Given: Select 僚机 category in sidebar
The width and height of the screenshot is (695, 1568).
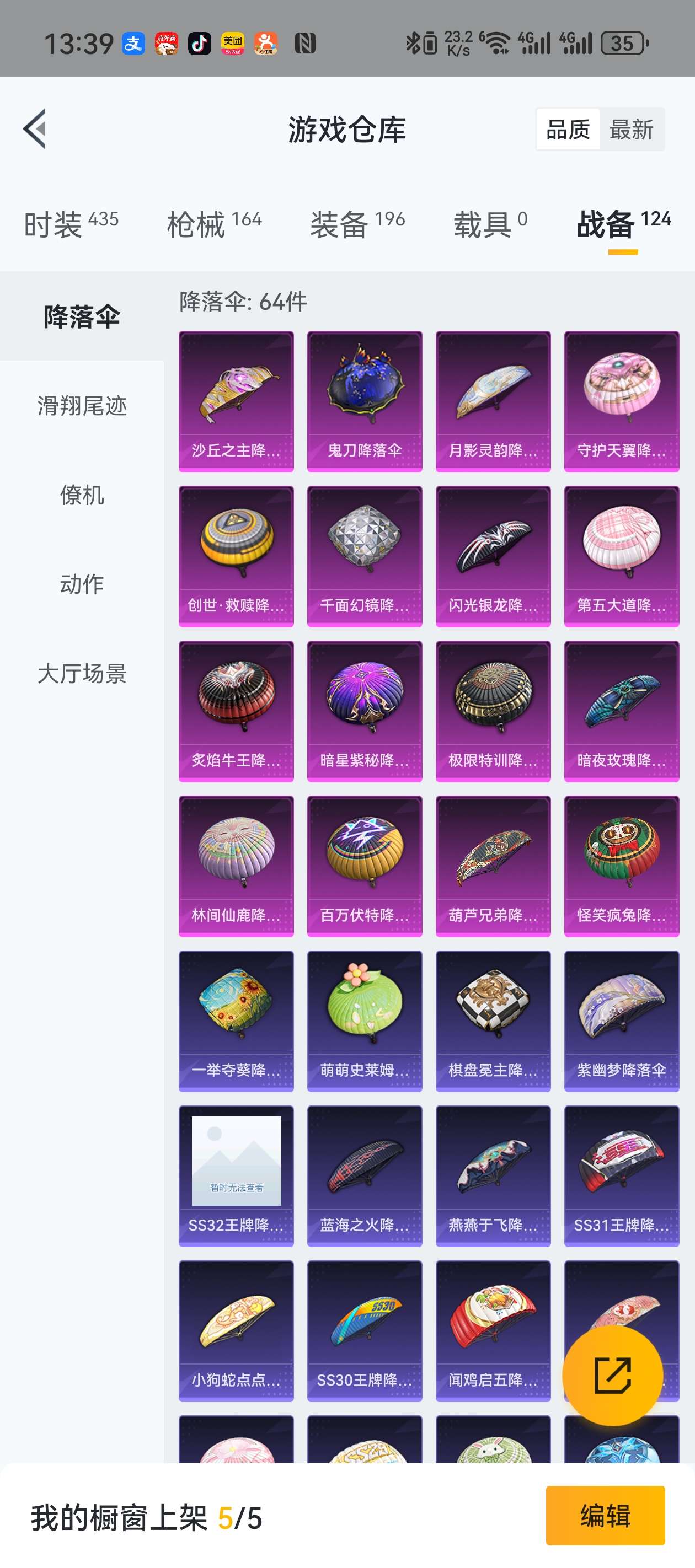Looking at the screenshot, I should (82, 495).
